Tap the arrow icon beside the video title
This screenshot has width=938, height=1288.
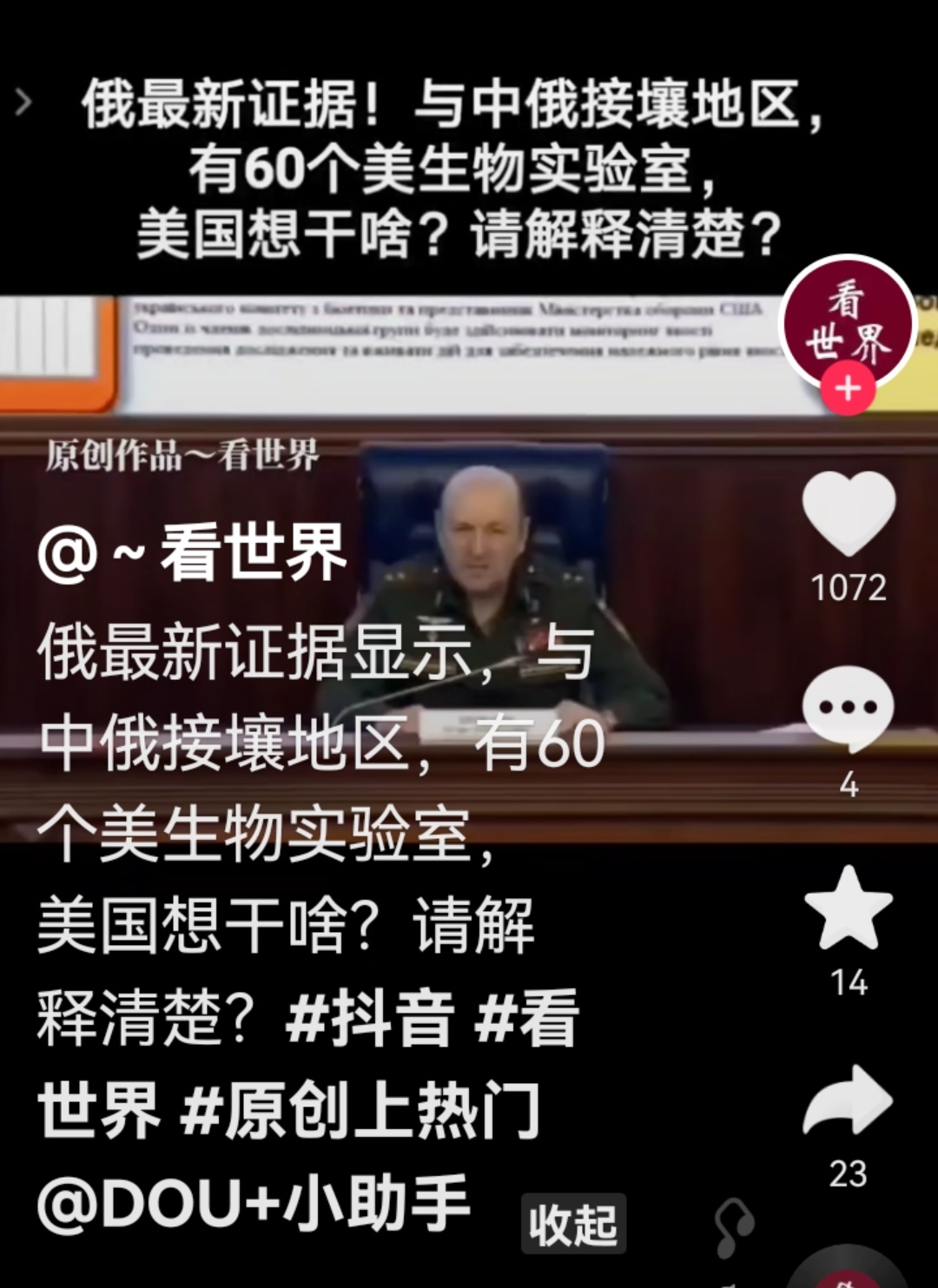click(23, 102)
